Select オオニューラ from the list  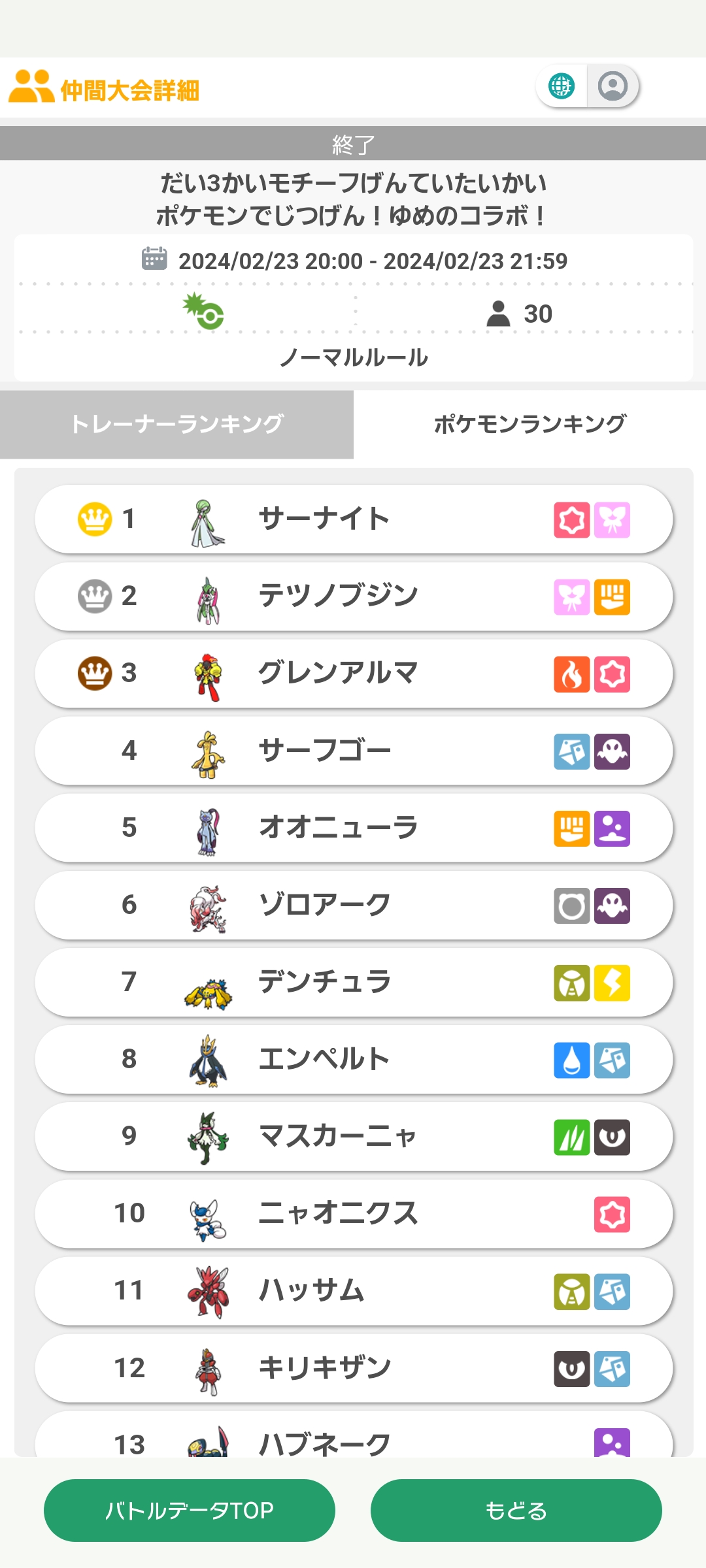click(x=354, y=828)
